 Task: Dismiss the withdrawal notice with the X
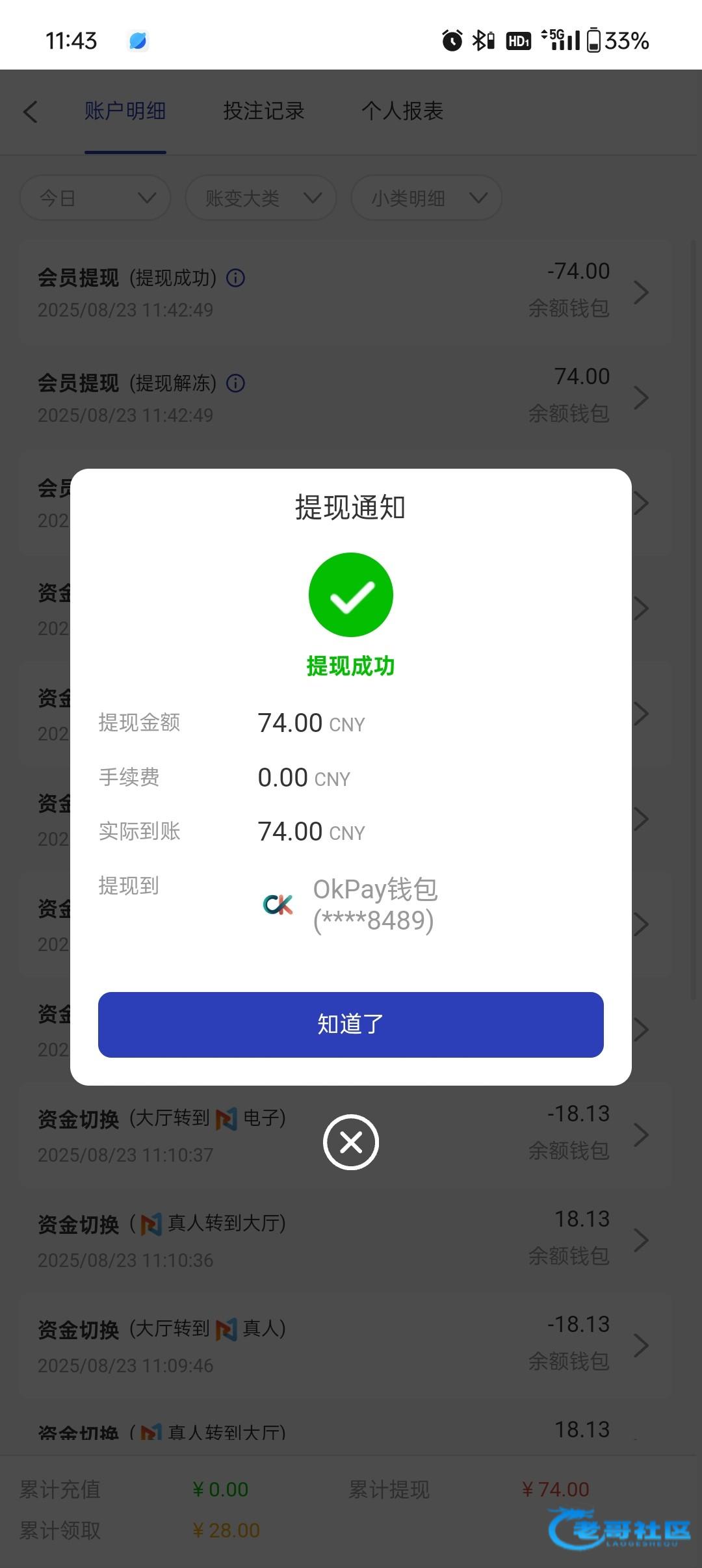click(x=350, y=1142)
